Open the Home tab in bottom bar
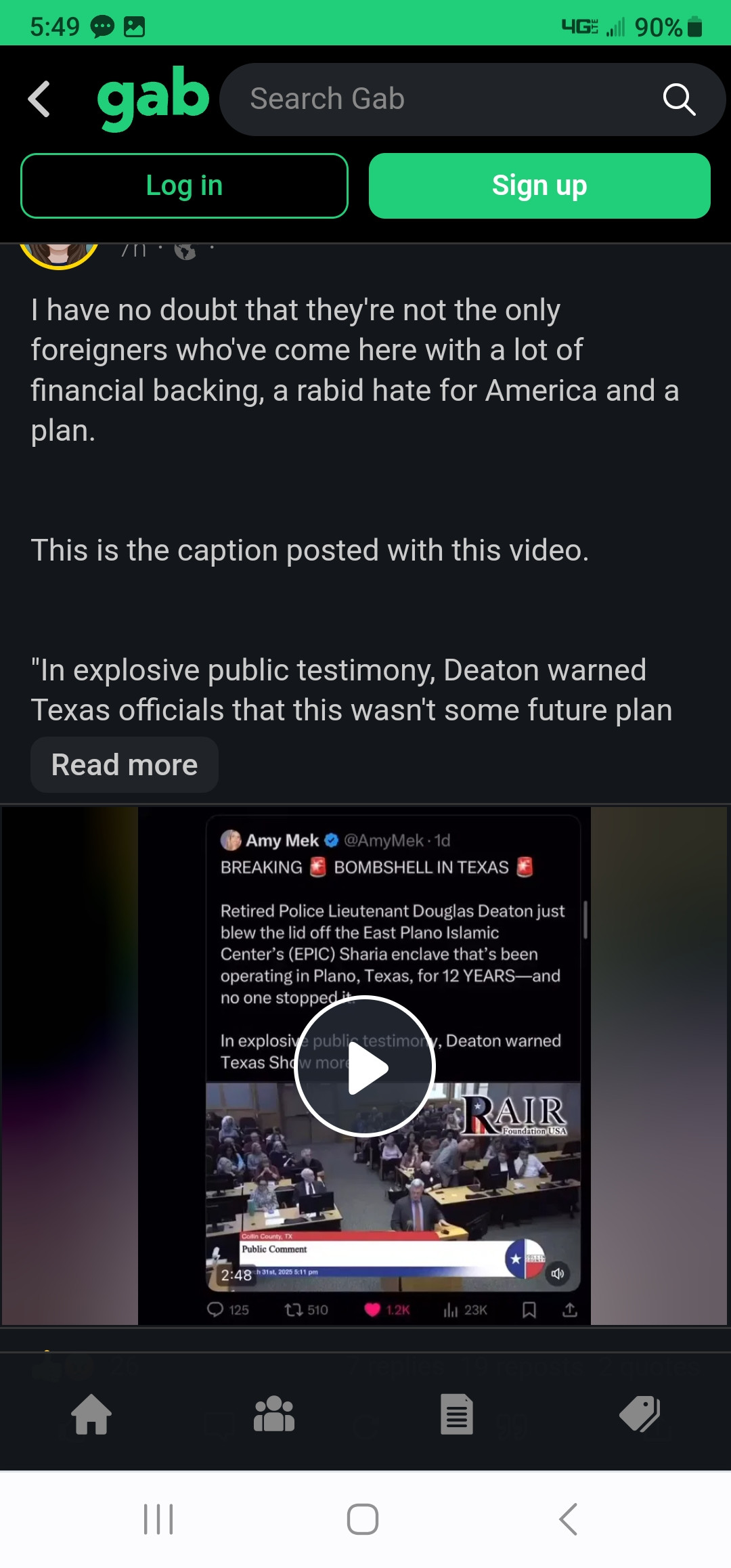The height and width of the screenshot is (1568, 731). pos(91,1414)
